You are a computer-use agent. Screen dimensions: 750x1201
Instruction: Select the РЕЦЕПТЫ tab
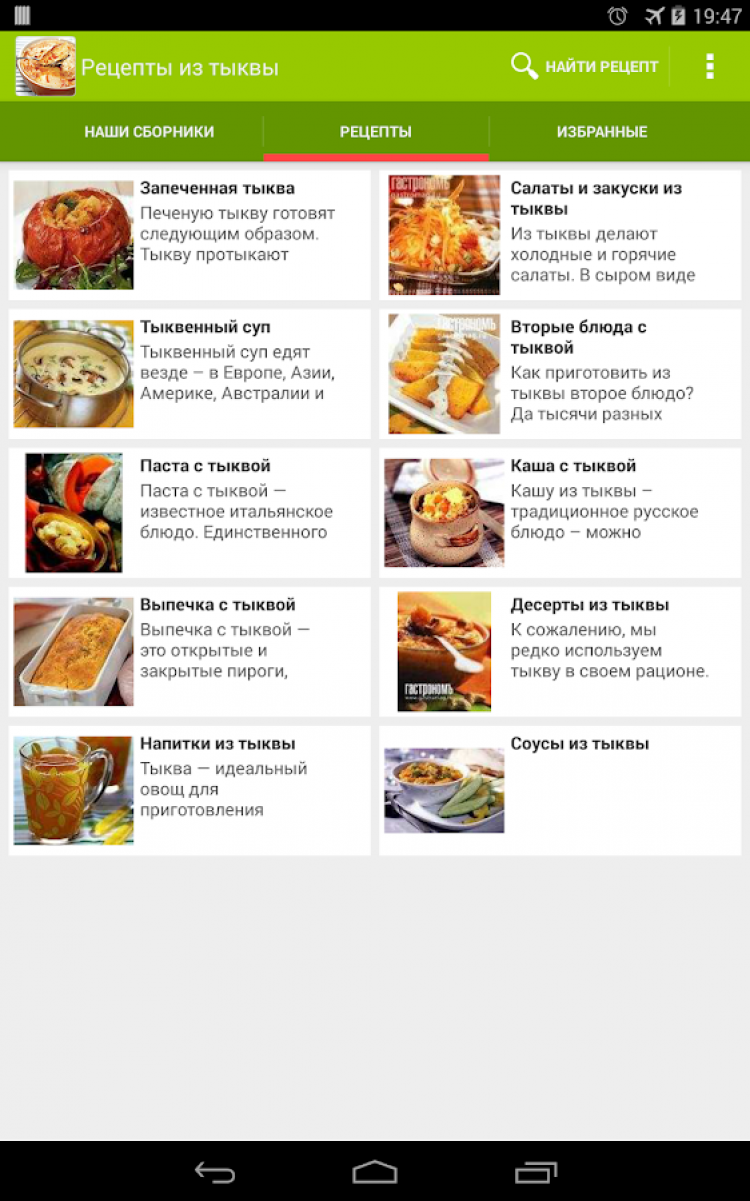point(376,132)
